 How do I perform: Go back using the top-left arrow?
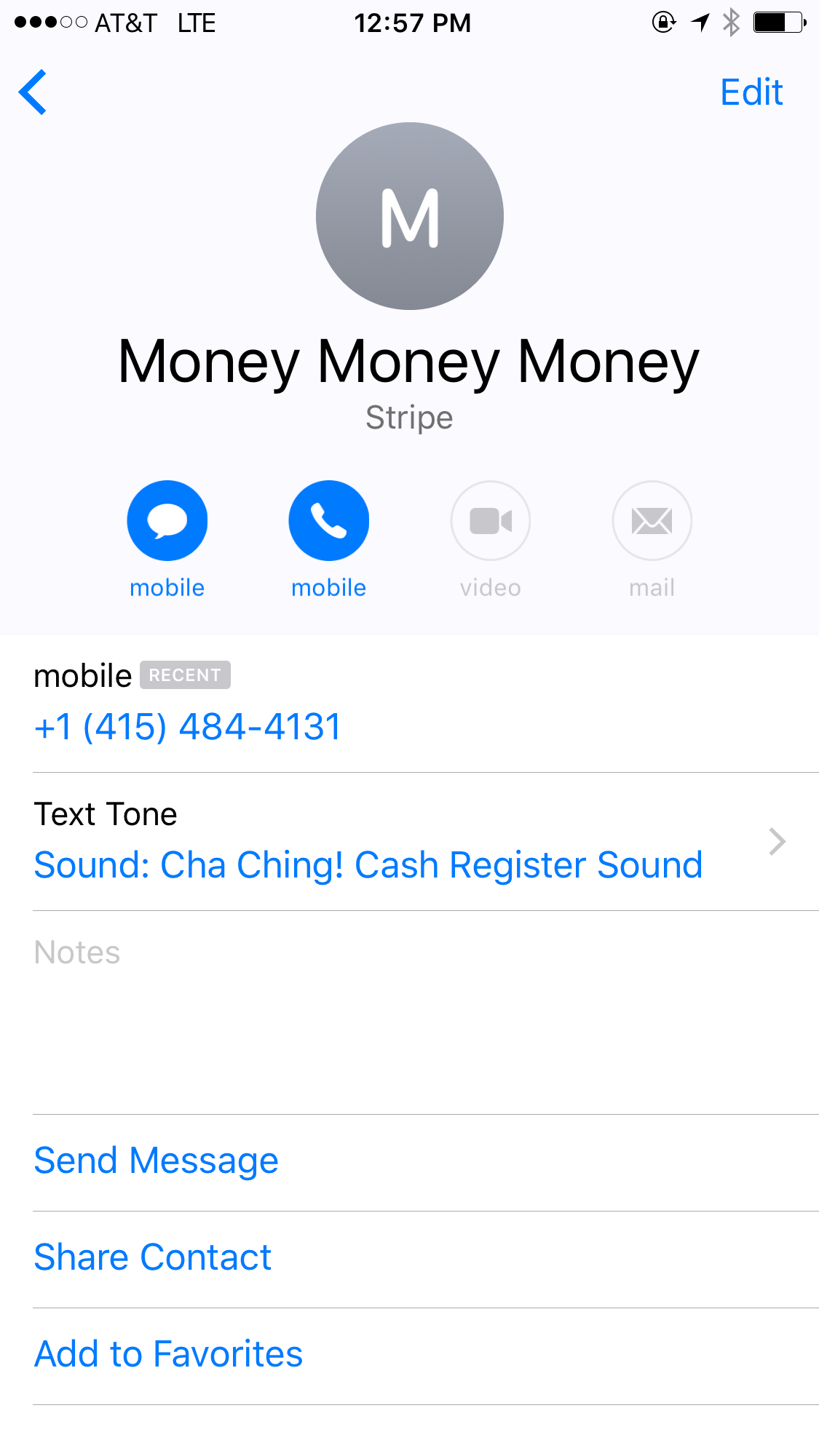point(33,92)
